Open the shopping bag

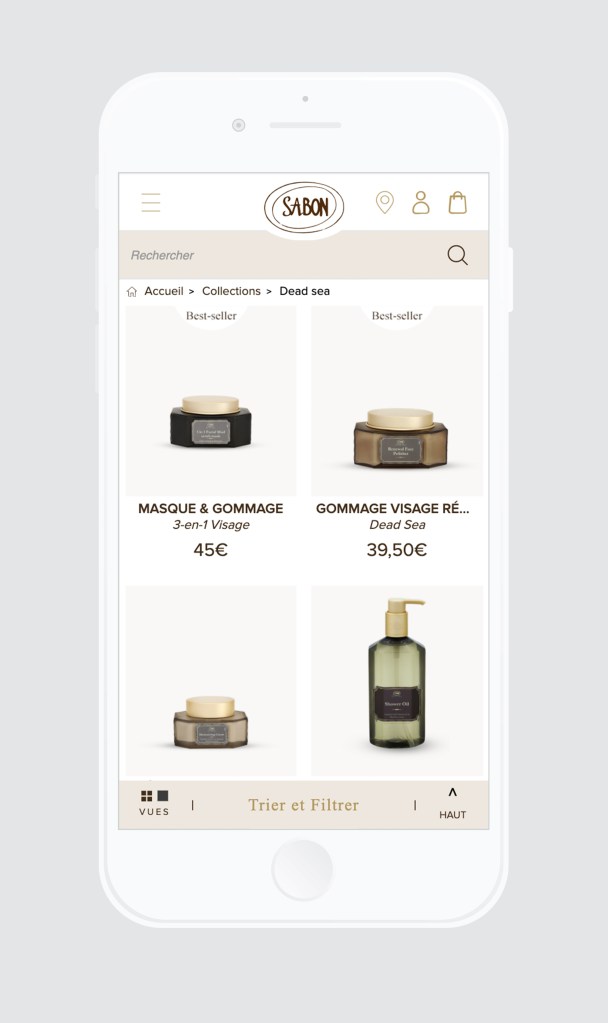point(457,203)
